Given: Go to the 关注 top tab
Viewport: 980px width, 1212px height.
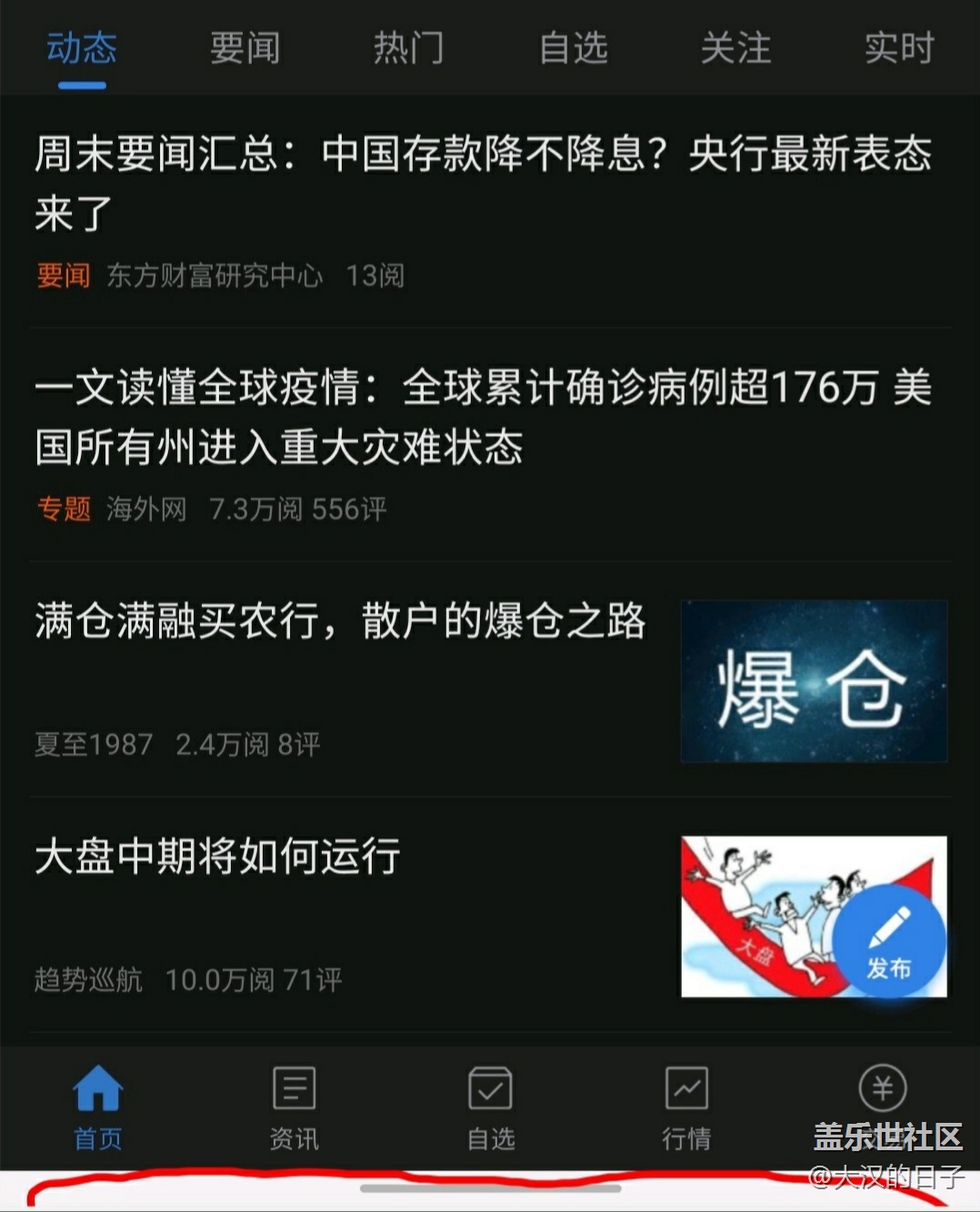Looking at the screenshot, I should click(735, 48).
